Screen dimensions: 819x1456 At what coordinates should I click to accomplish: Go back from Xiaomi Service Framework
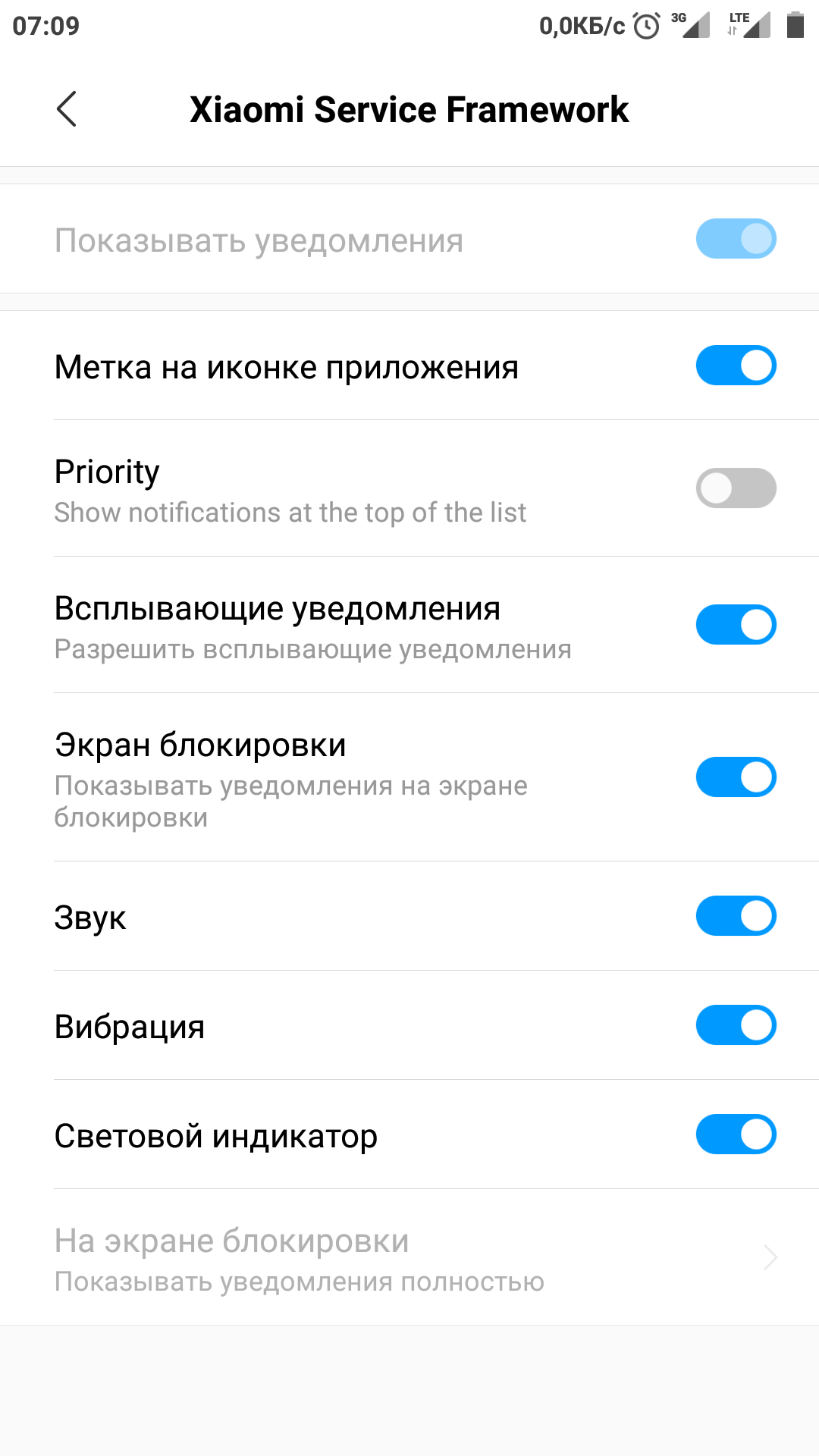67,109
